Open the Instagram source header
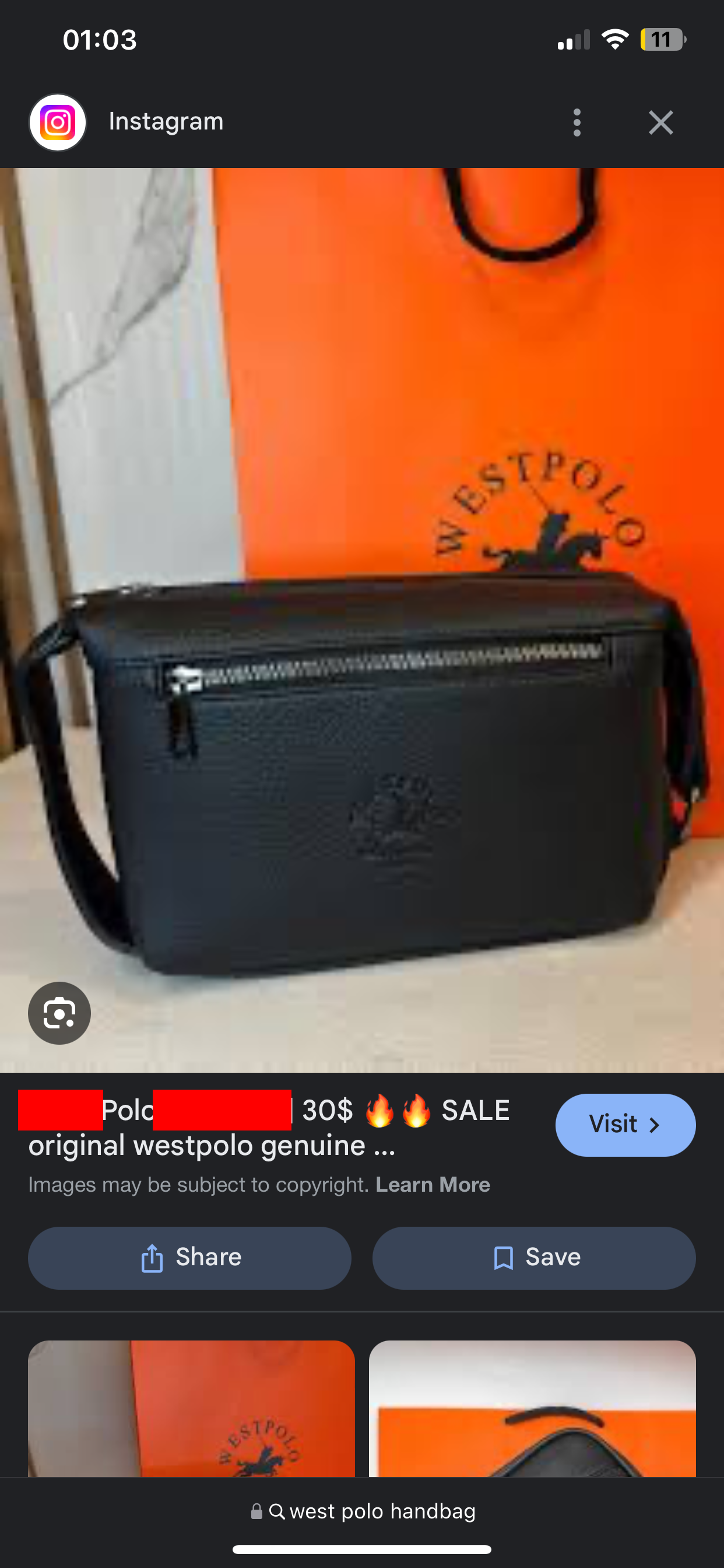 (x=166, y=122)
